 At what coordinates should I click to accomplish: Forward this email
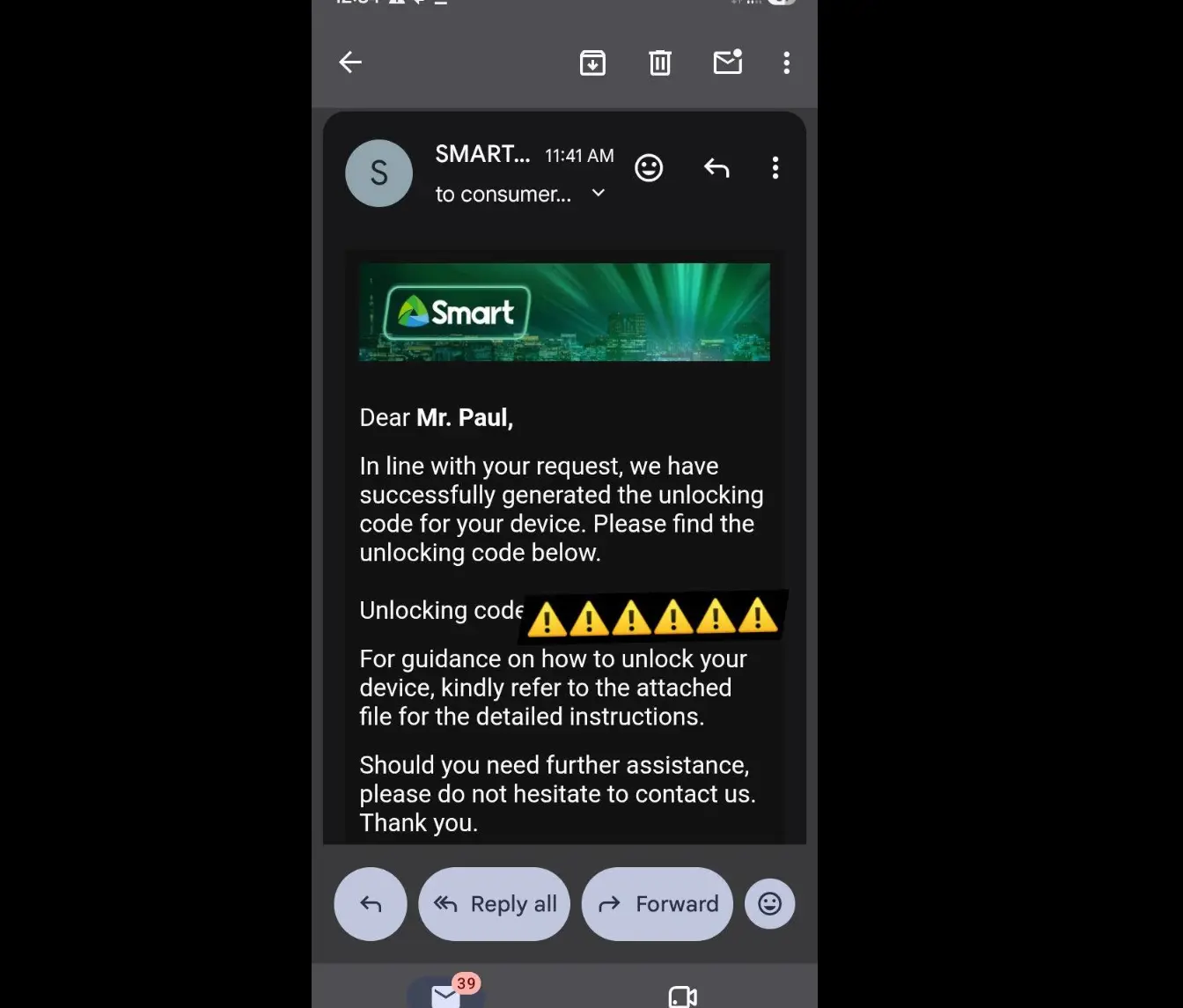658,904
